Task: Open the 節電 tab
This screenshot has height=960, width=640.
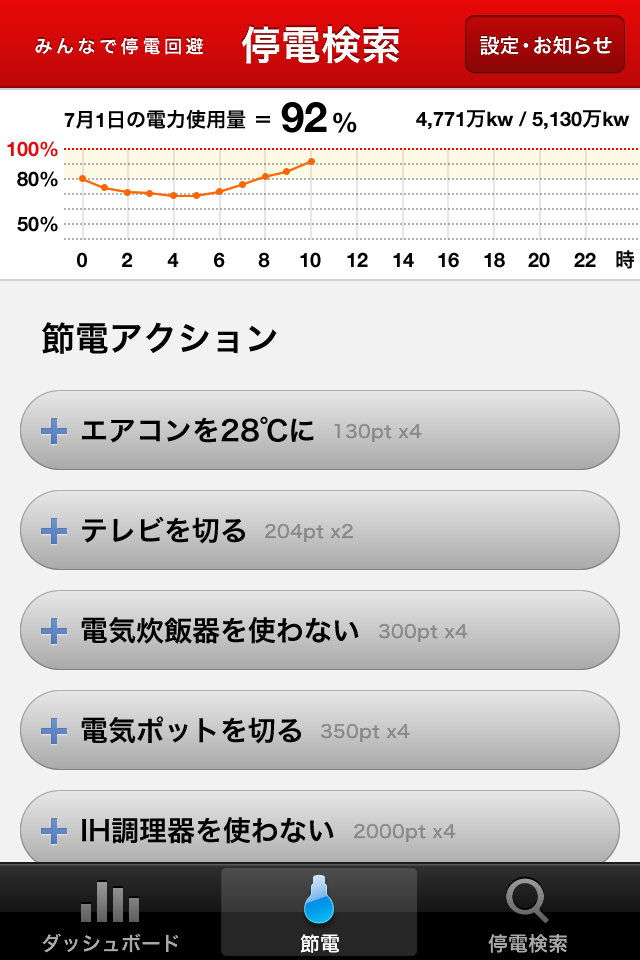Action: [x=319, y=912]
